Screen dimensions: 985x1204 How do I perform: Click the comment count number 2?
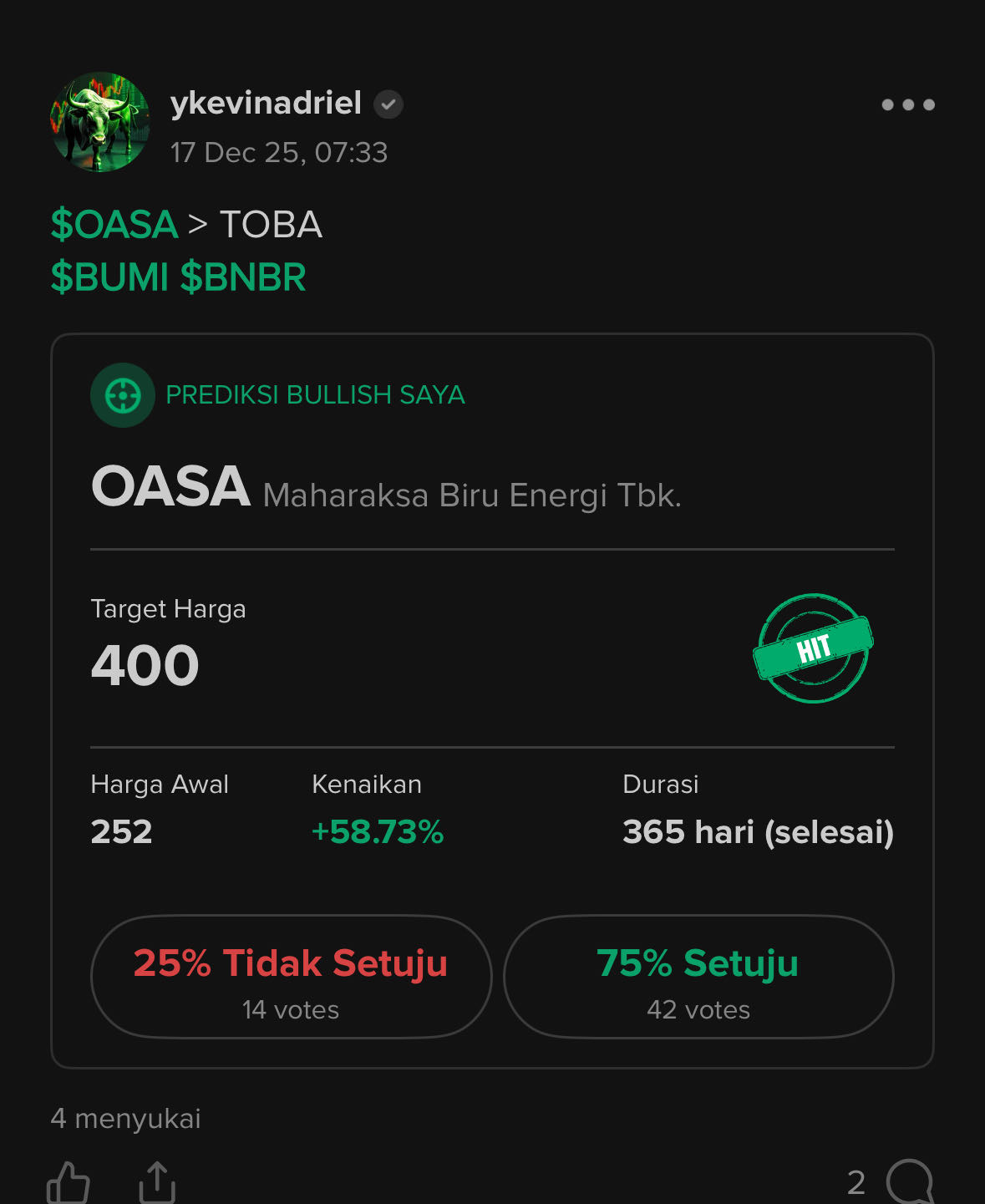click(856, 1181)
